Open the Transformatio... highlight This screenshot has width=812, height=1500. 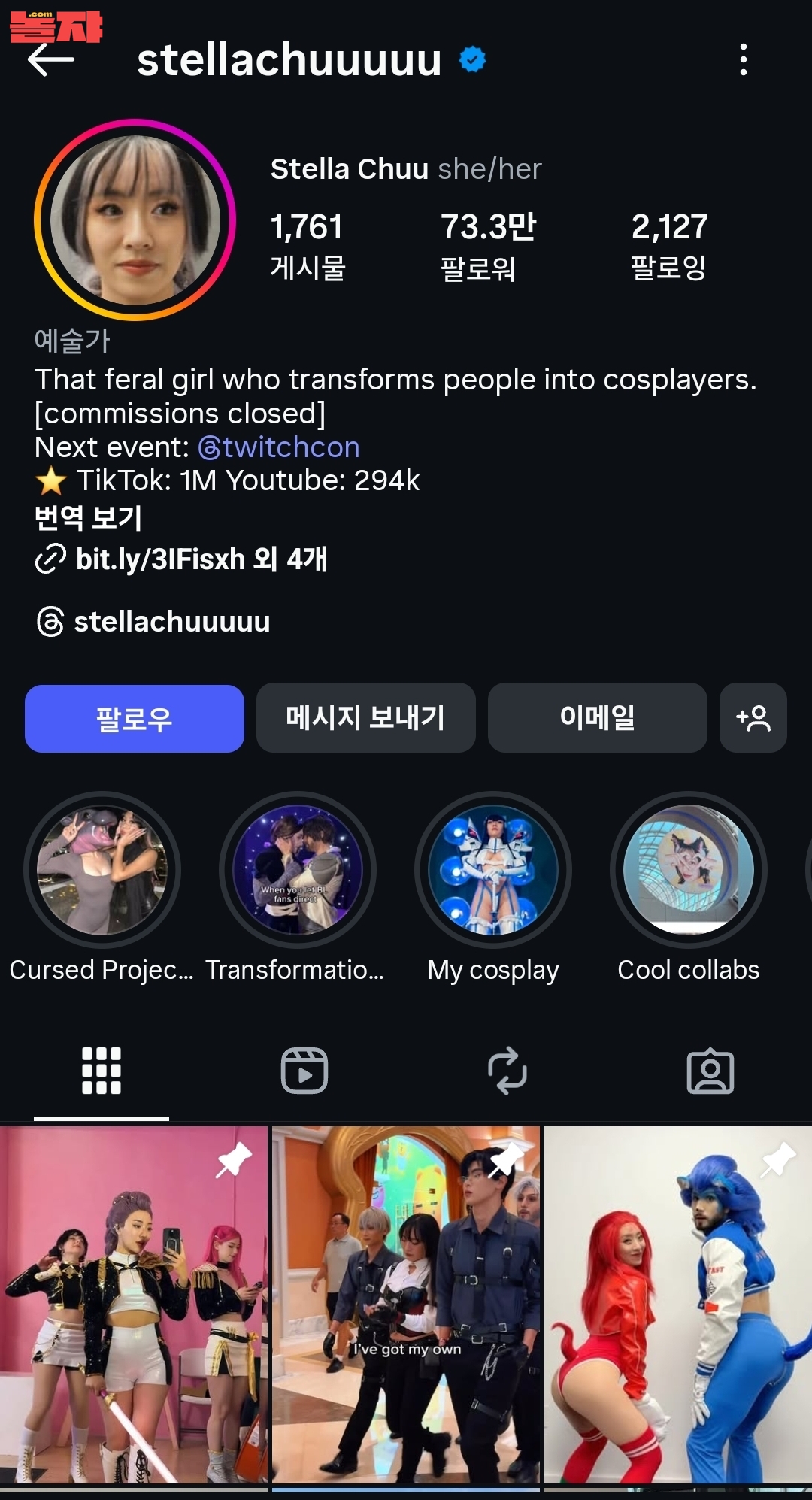coord(298,870)
